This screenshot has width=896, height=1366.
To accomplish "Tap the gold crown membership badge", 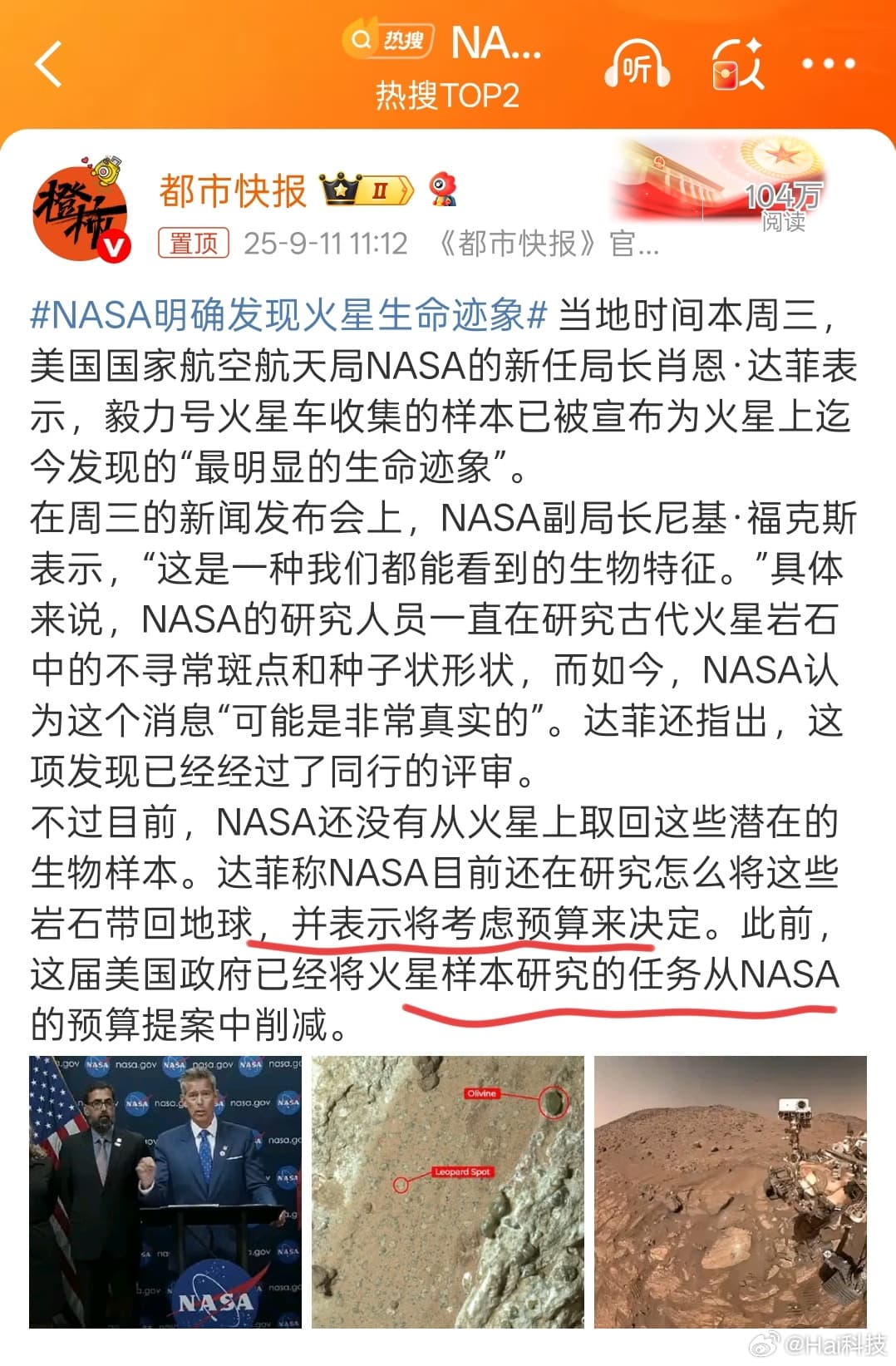I will 367,190.
